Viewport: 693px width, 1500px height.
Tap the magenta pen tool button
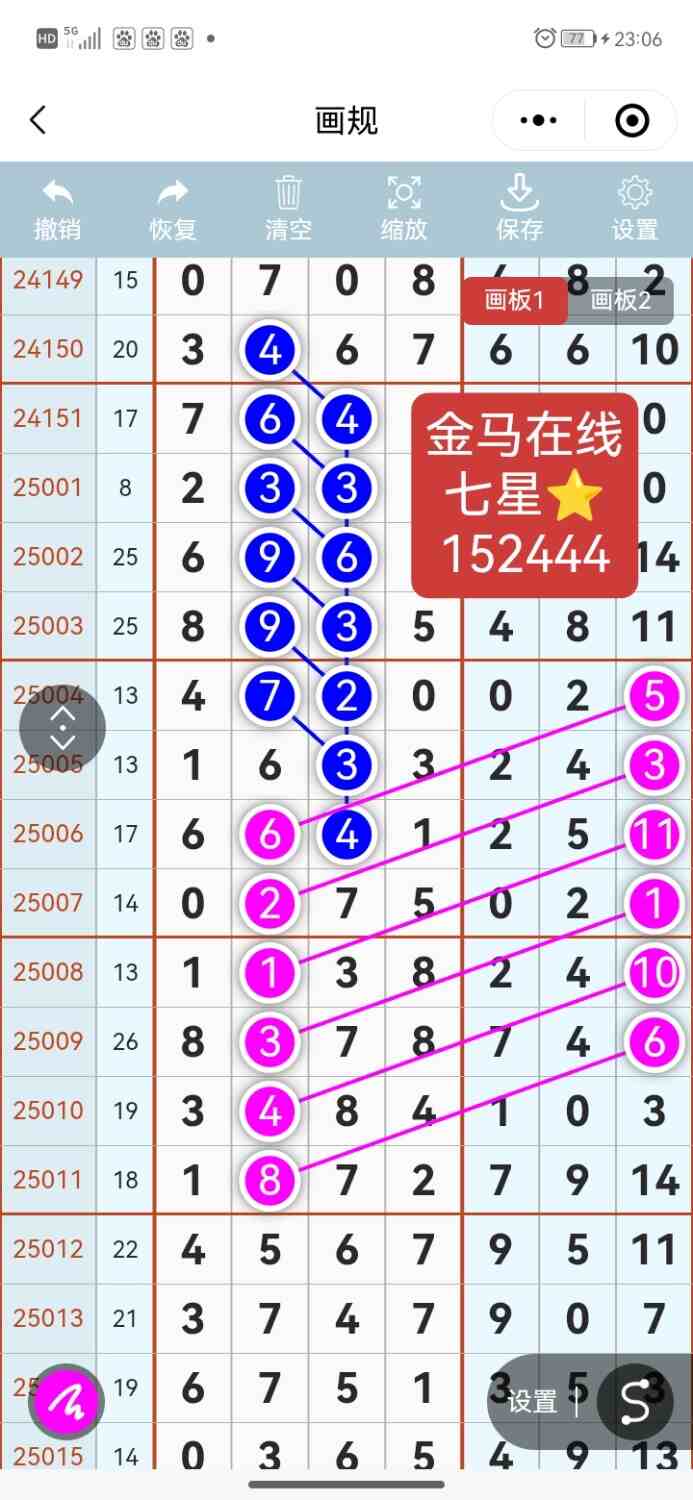[x=67, y=1401]
